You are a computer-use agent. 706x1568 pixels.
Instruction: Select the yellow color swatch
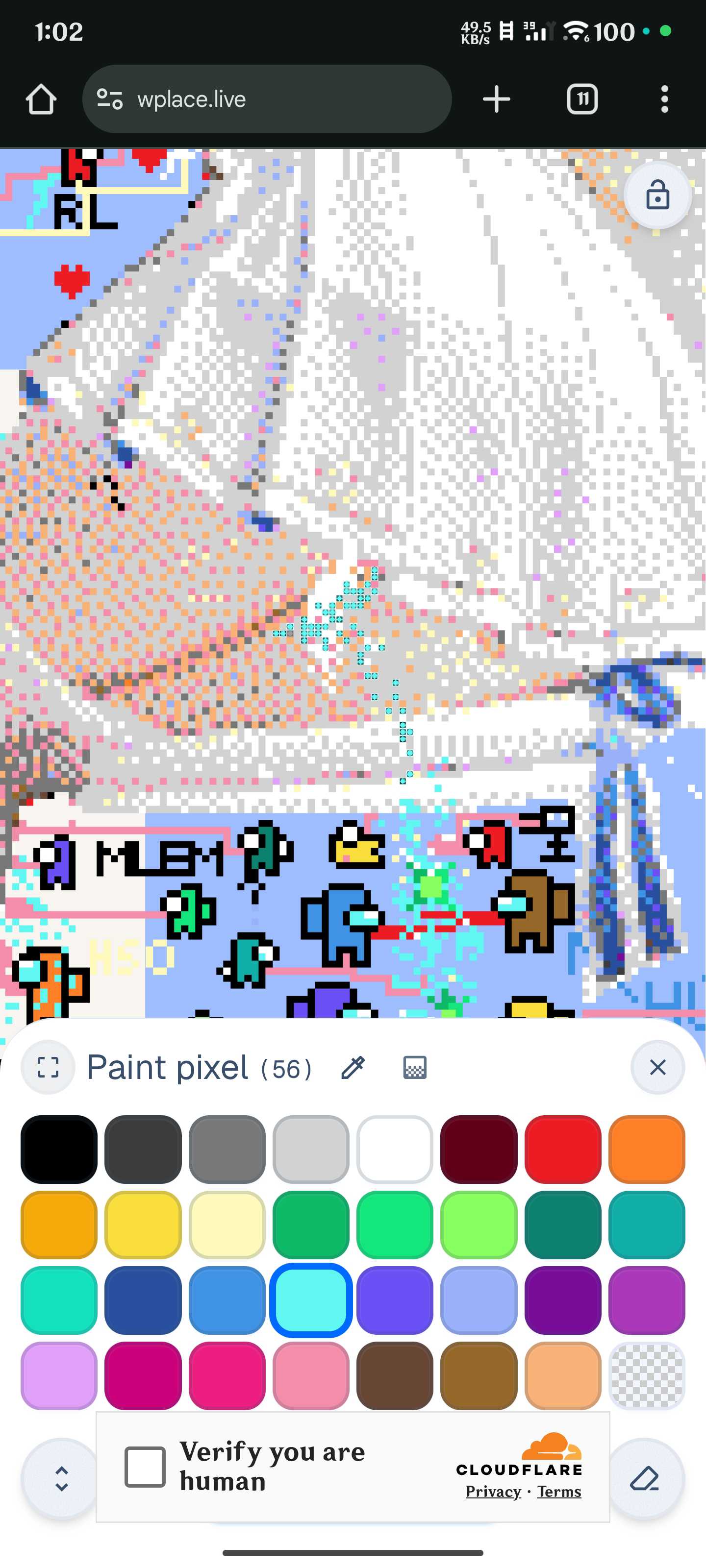pos(143,1224)
